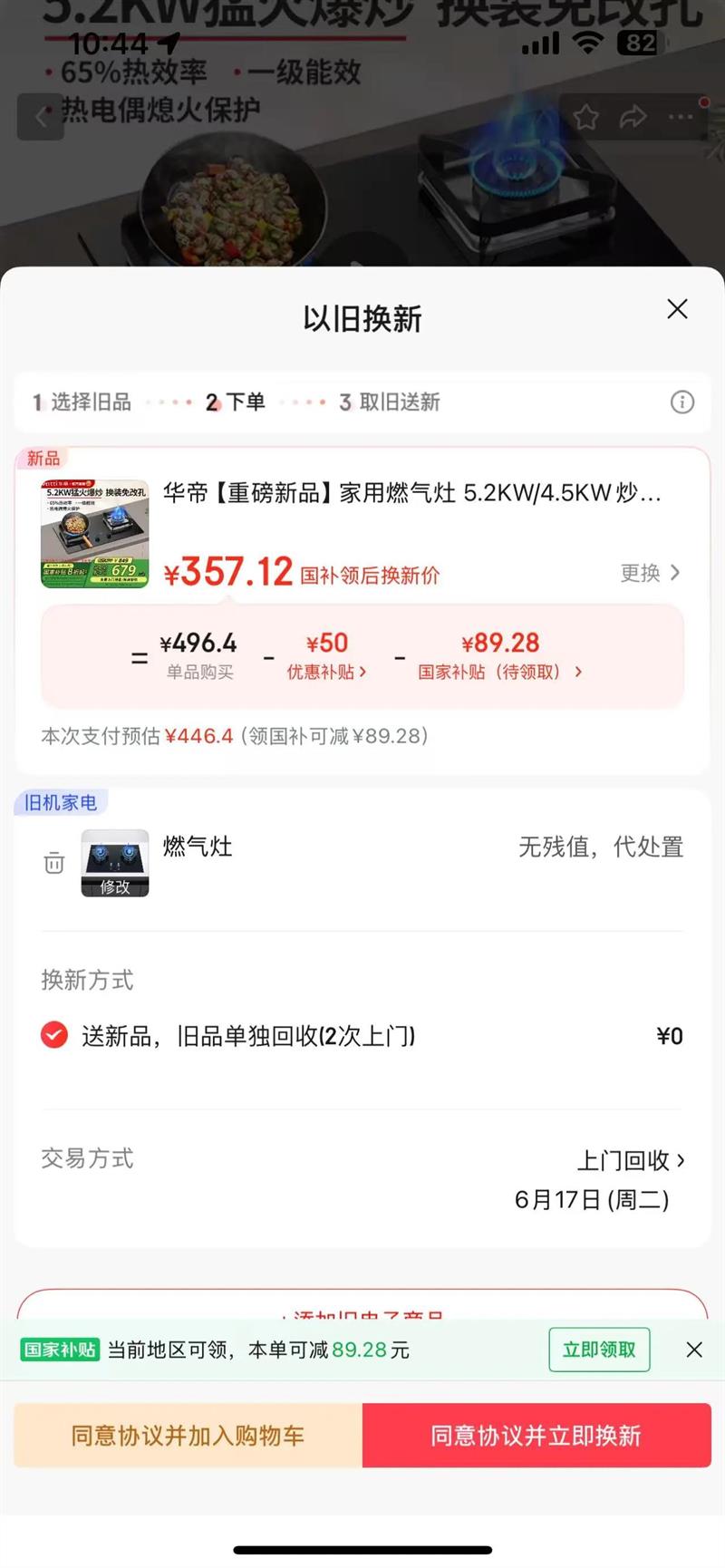Close the 以旧换新 trade-in sheet
The image size is (725, 1568).
click(x=677, y=309)
